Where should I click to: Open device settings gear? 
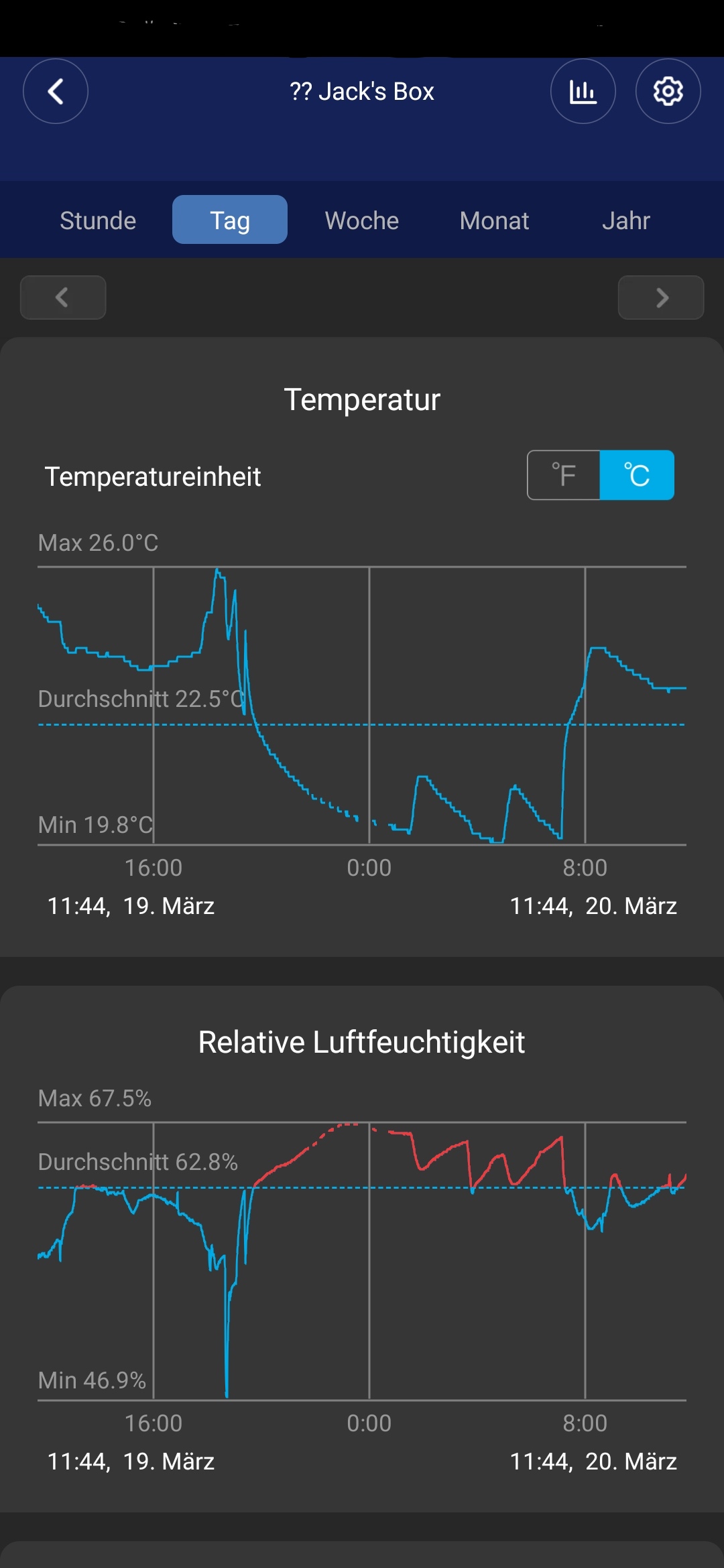tap(668, 91)
